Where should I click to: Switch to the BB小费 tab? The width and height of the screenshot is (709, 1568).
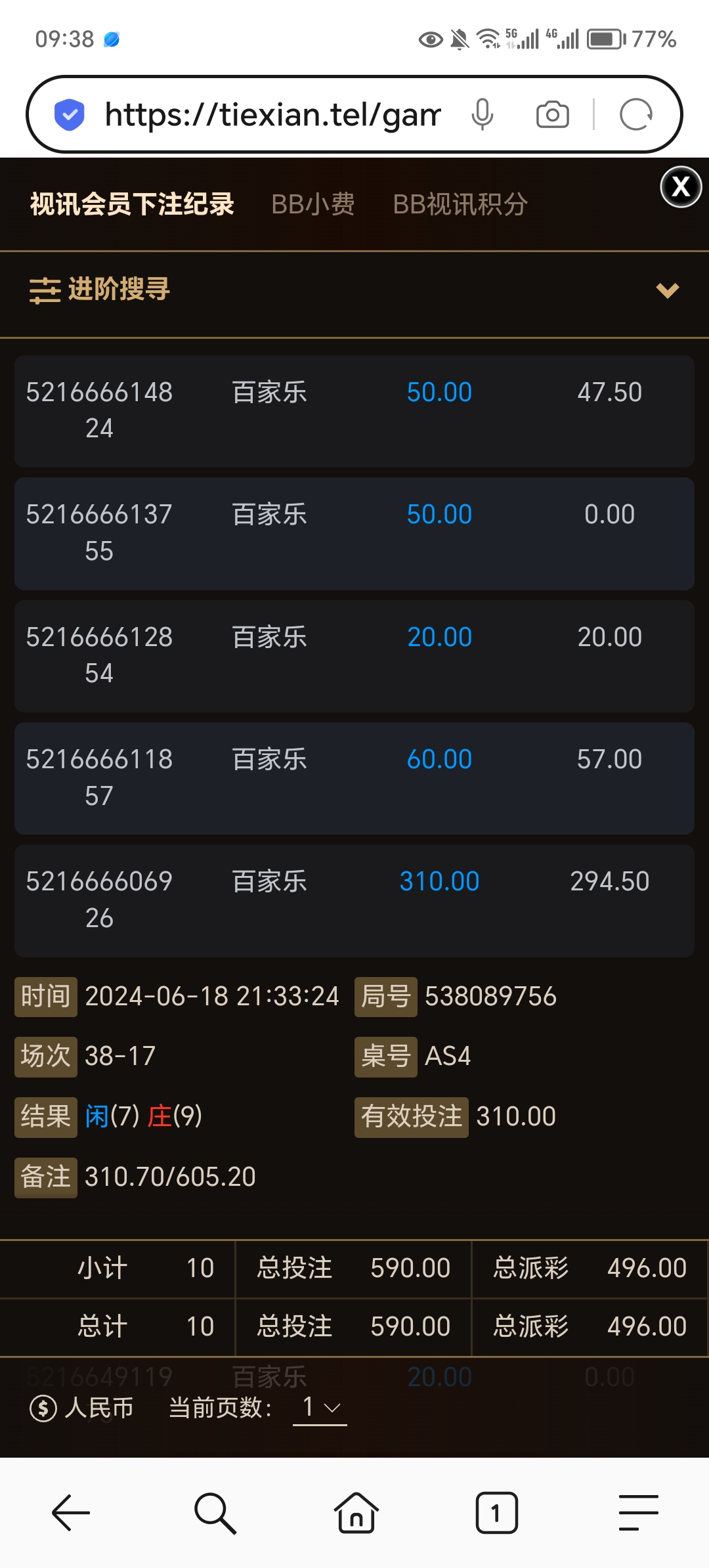[313, 204]
